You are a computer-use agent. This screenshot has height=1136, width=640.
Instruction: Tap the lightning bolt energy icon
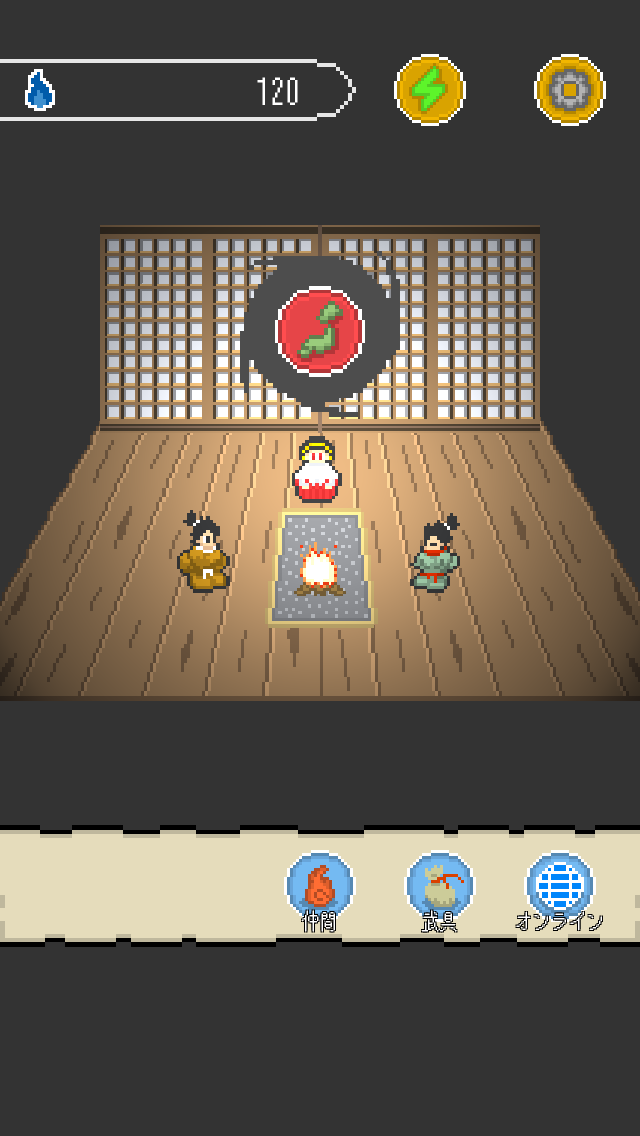point(429,90)
